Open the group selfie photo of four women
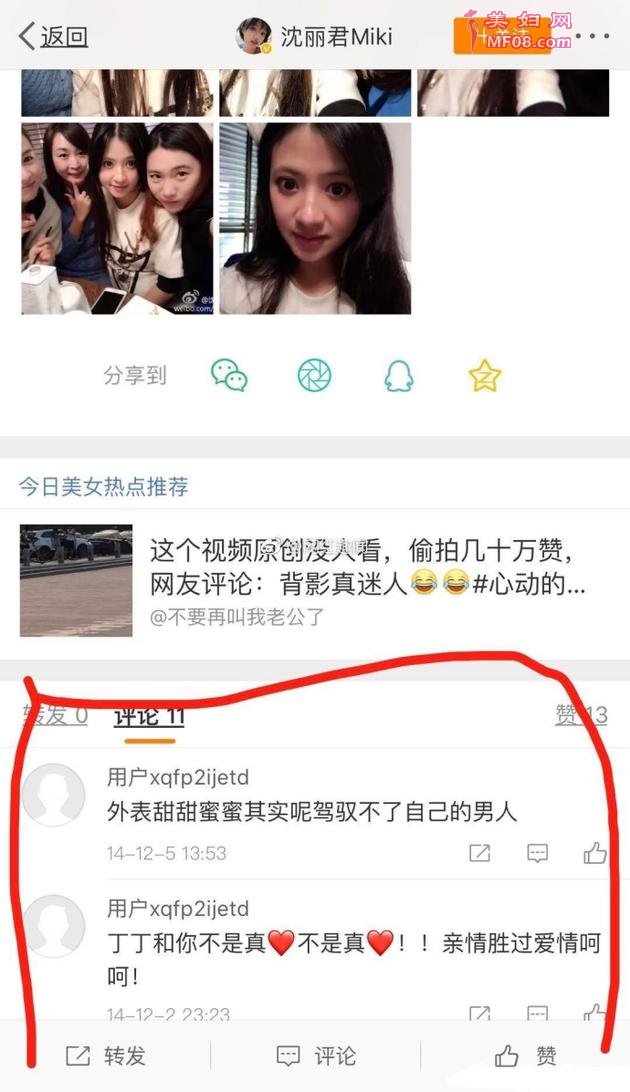The width and height of the screenshot is (630, 1092). click(x=117, y=218)
